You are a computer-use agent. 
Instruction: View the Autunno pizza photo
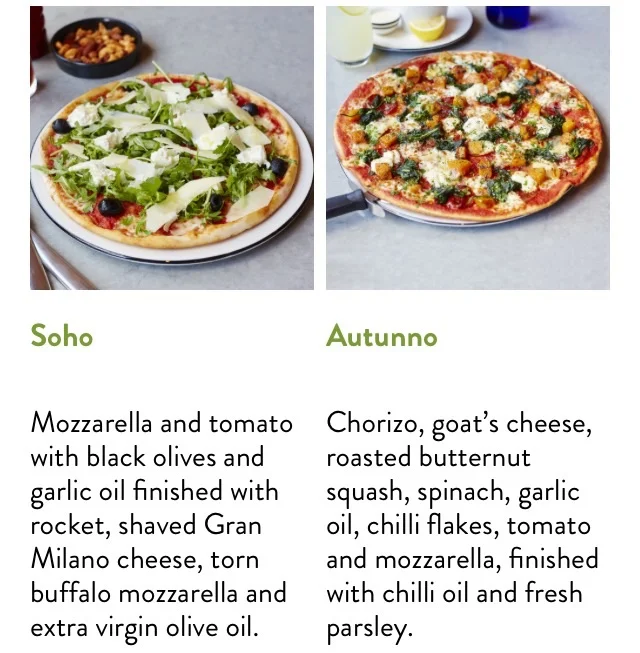pyautogui.click(x=468, y=148)
